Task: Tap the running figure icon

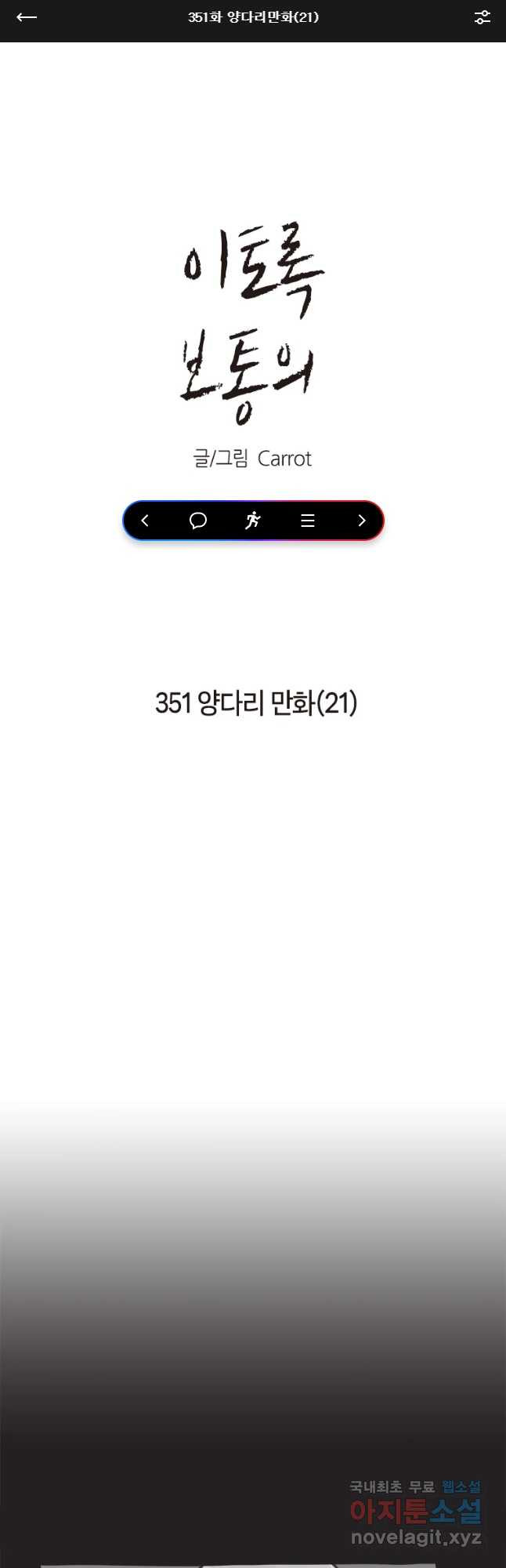Action: click(252, 521)
